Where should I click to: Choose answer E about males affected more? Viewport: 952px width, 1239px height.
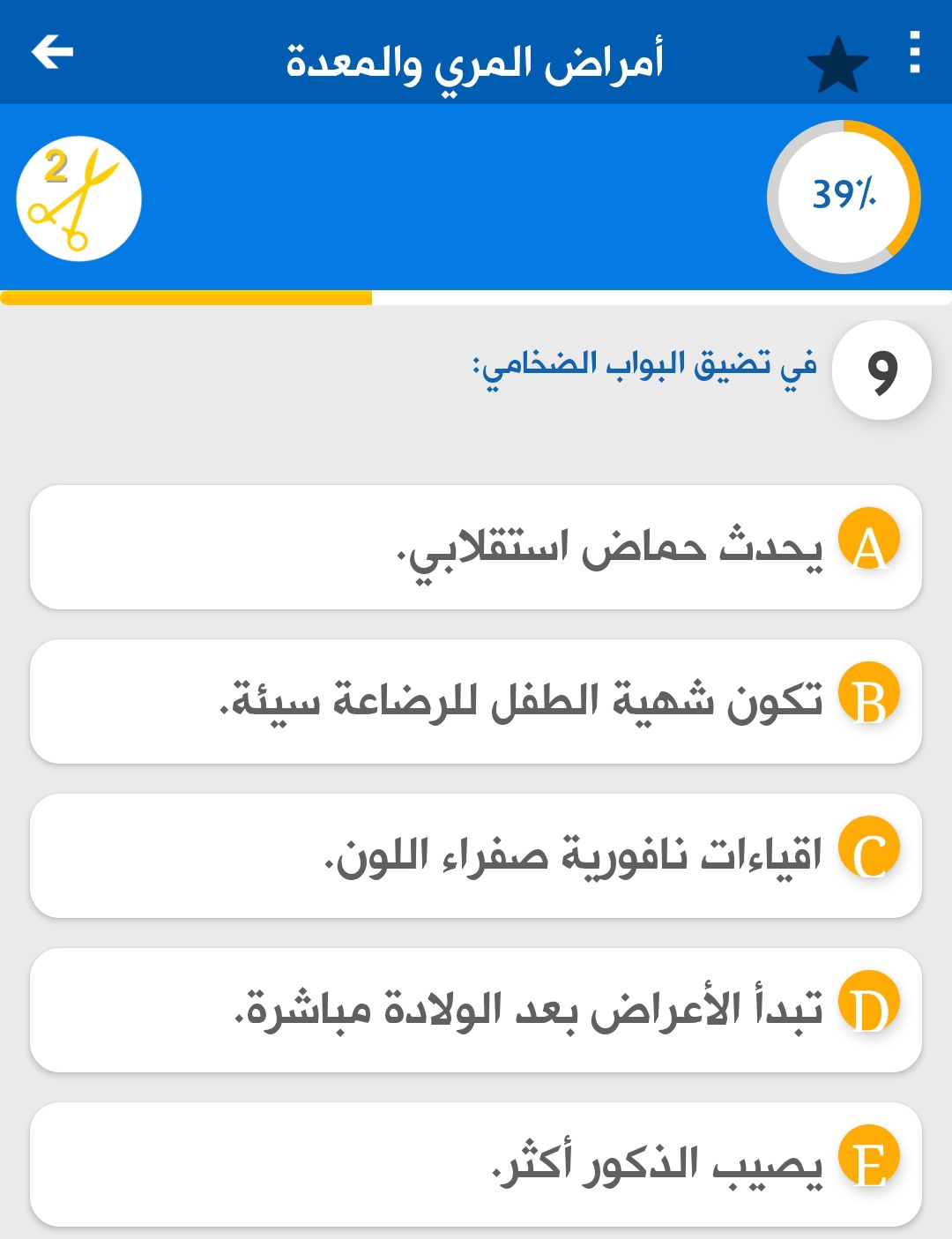(476, 1164)
